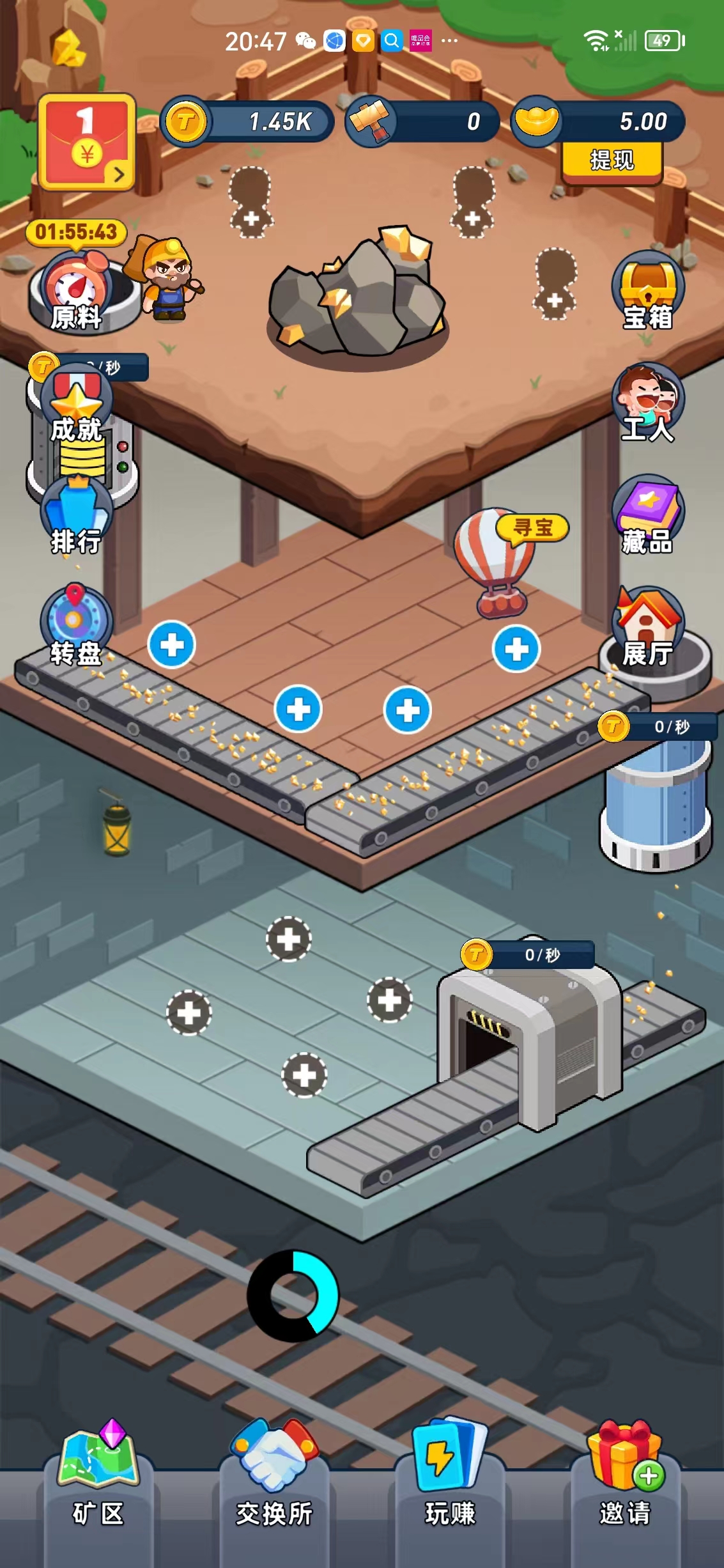Open the 工人 workers panel

pyautogui.click(x=648, y=403)
